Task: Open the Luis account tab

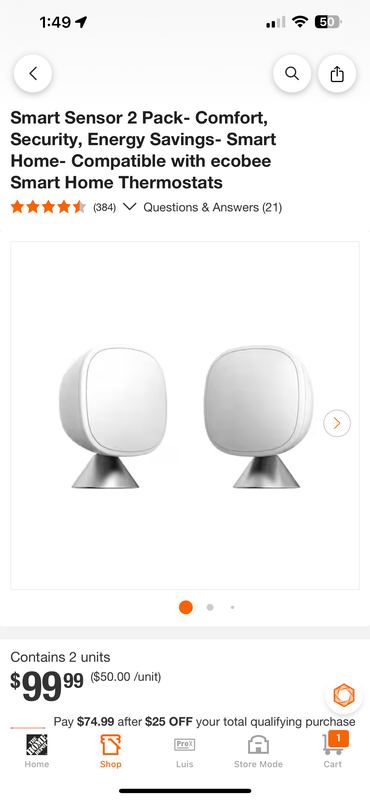Action: tap(185, 751)
